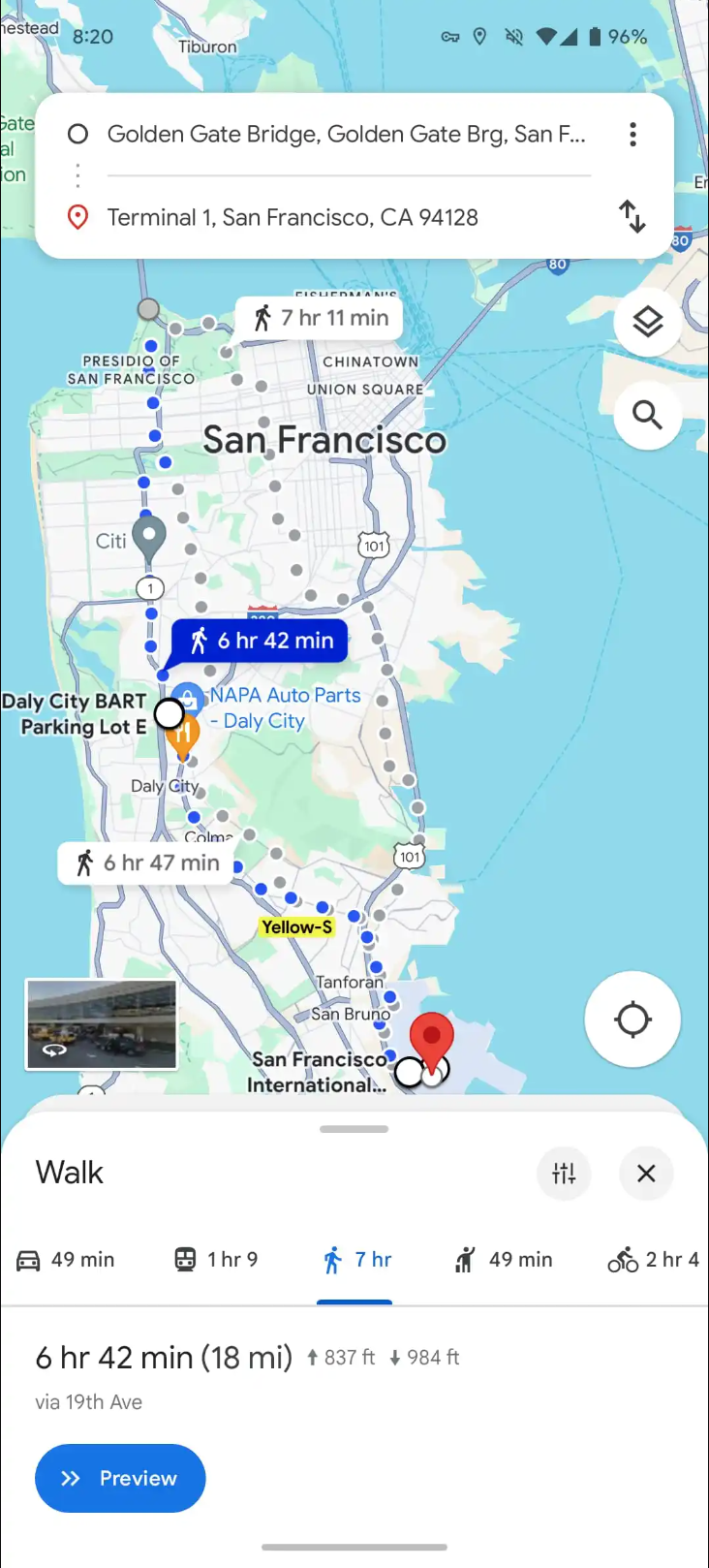Start the route Preview
709x1568 pixels.
coord(120,1478)
